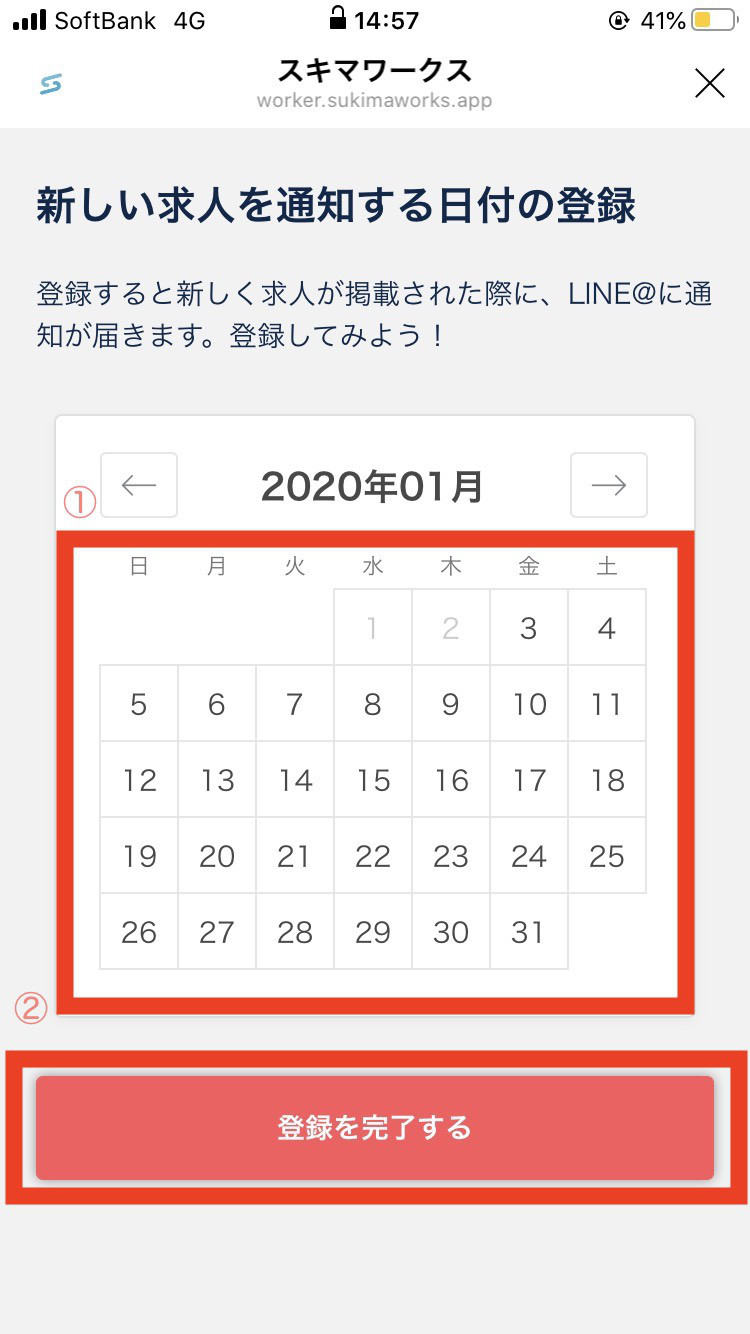Pick the 22nd on the calendar
This screenshot has height=1334, width=750.
(x=373, y=856)
